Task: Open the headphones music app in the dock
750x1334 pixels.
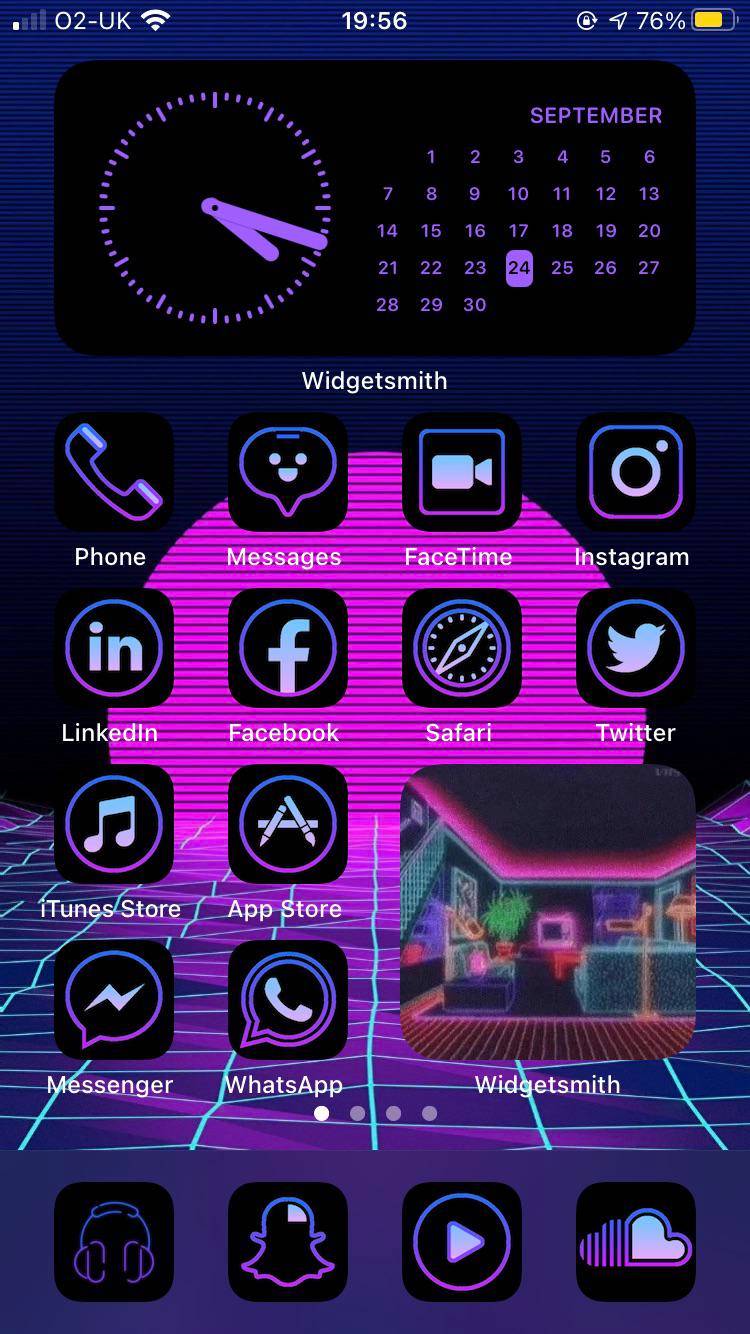Action: point(113,1243)
